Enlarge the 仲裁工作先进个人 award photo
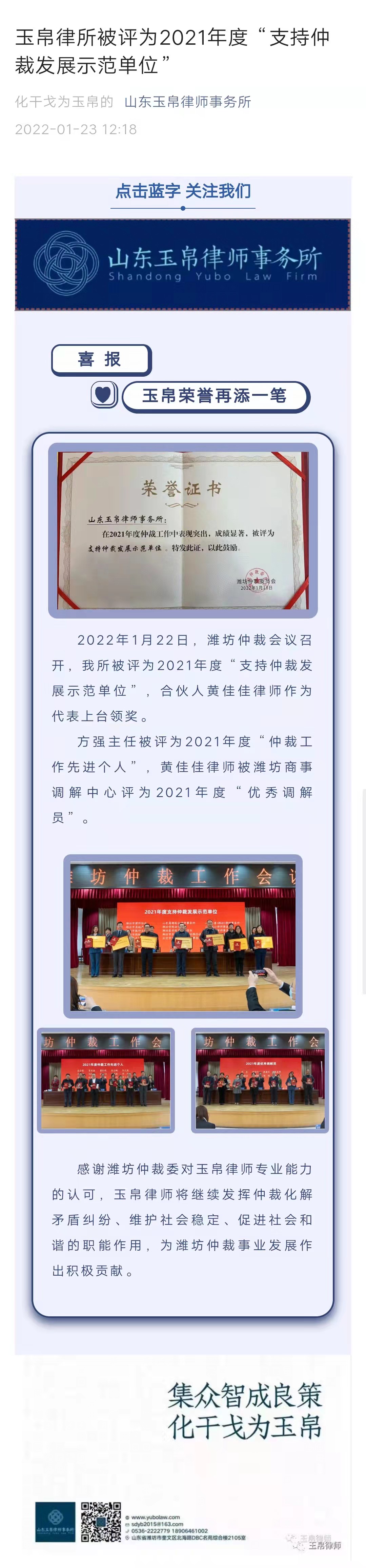Image resolution: width=366 pixels, height=1568 pixels. coord(106,1080)
